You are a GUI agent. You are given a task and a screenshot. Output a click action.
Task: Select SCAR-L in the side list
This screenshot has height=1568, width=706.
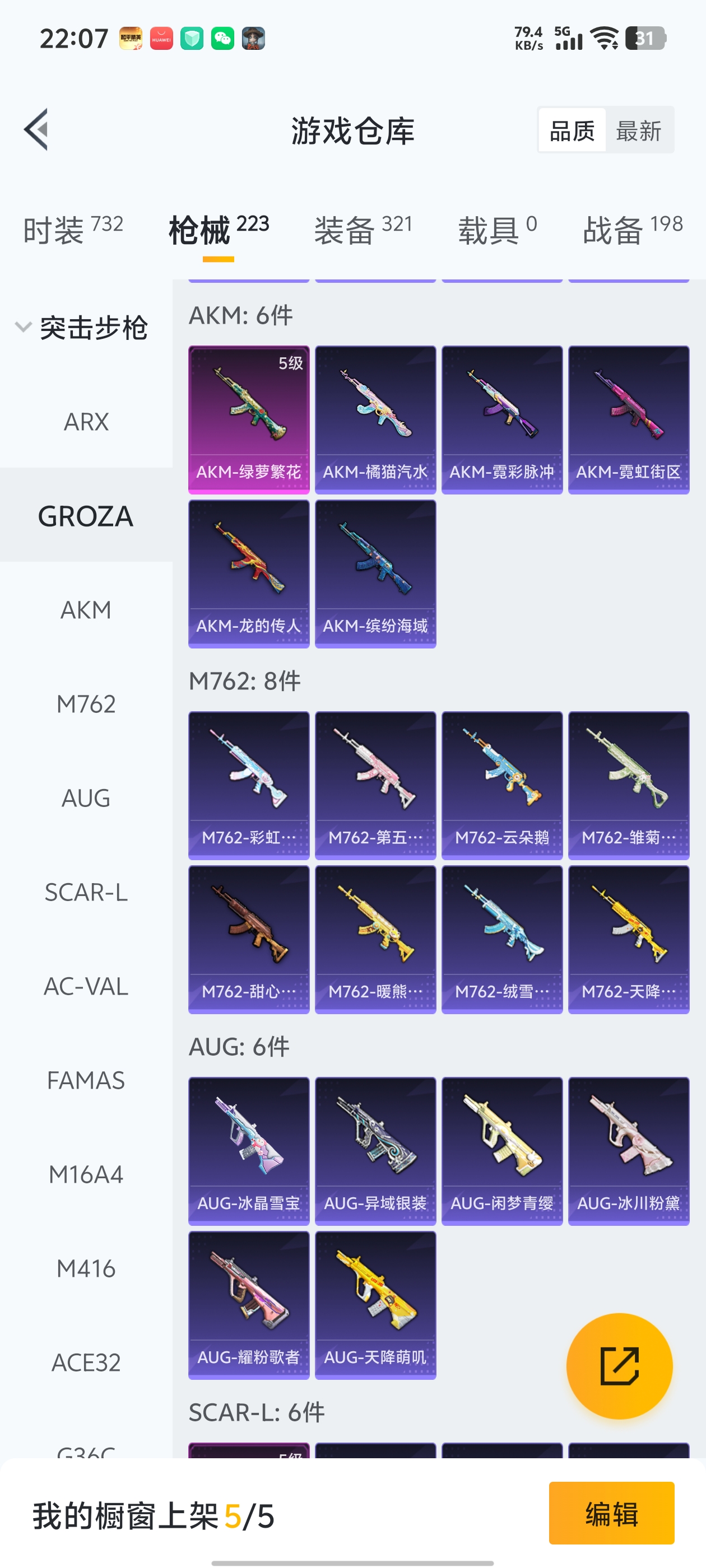86,892
